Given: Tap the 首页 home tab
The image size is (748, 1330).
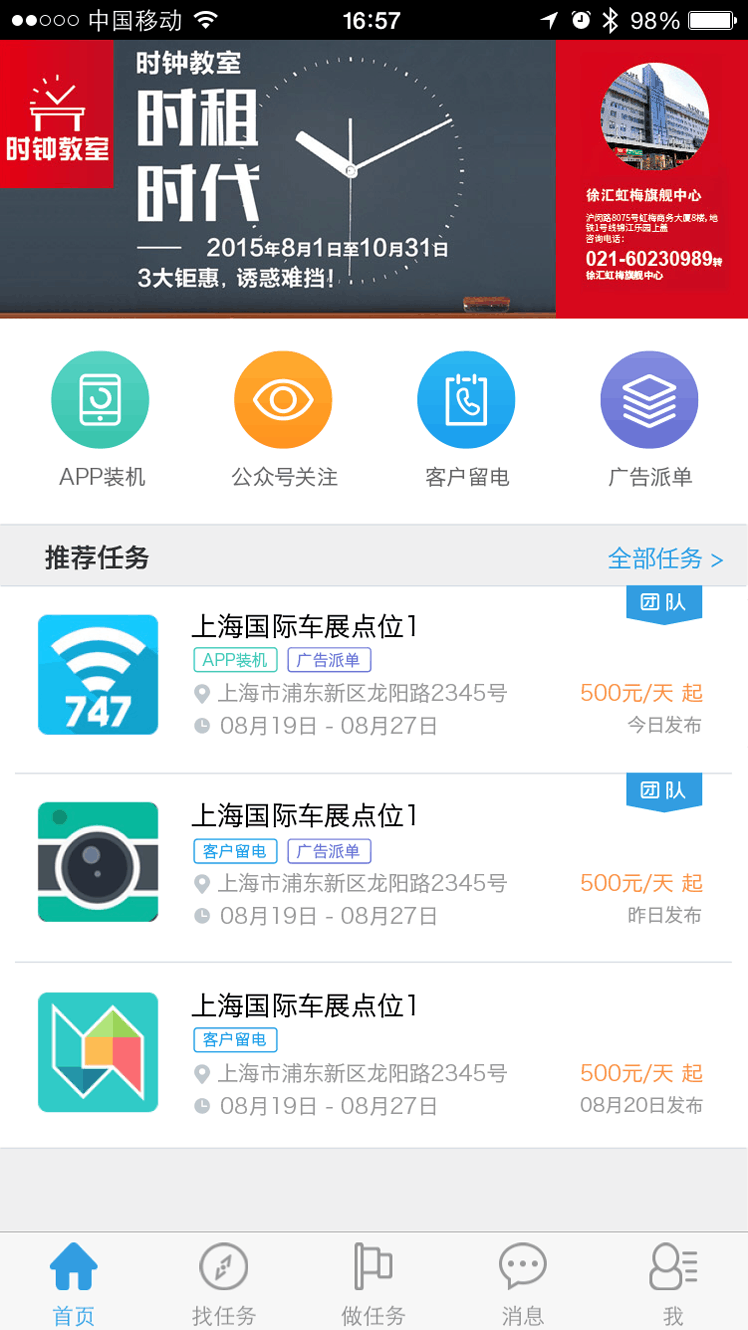Looking at the screenshot, I should (x=74, y=1282).
